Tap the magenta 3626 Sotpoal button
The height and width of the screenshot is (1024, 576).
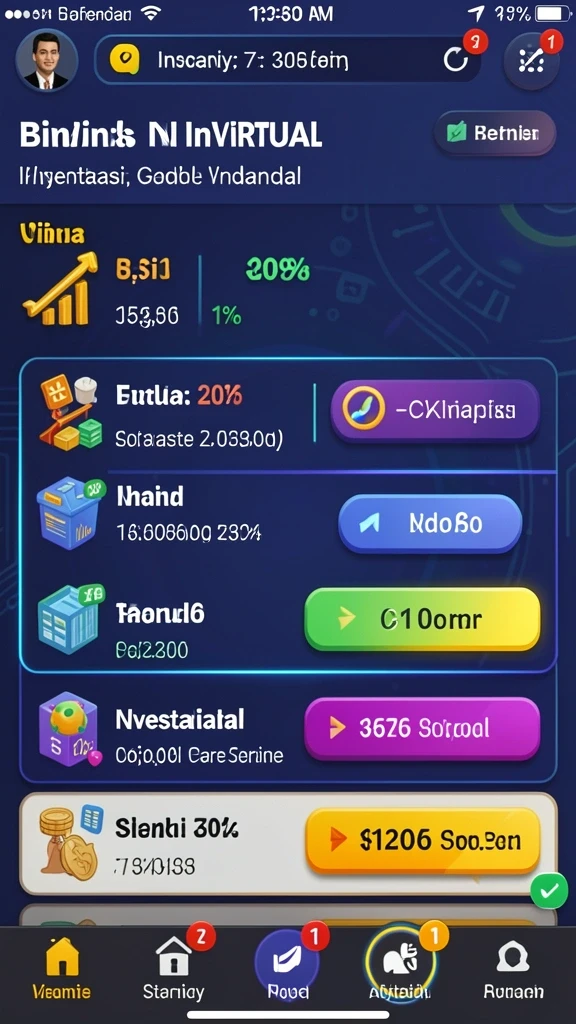[x=423, y=729]
